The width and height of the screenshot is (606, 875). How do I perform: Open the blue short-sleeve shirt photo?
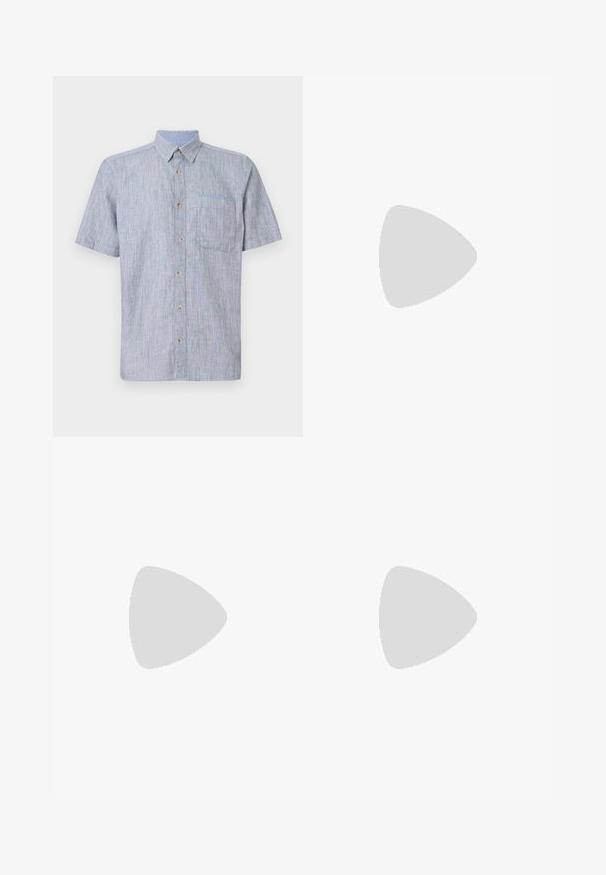(178, 256)
